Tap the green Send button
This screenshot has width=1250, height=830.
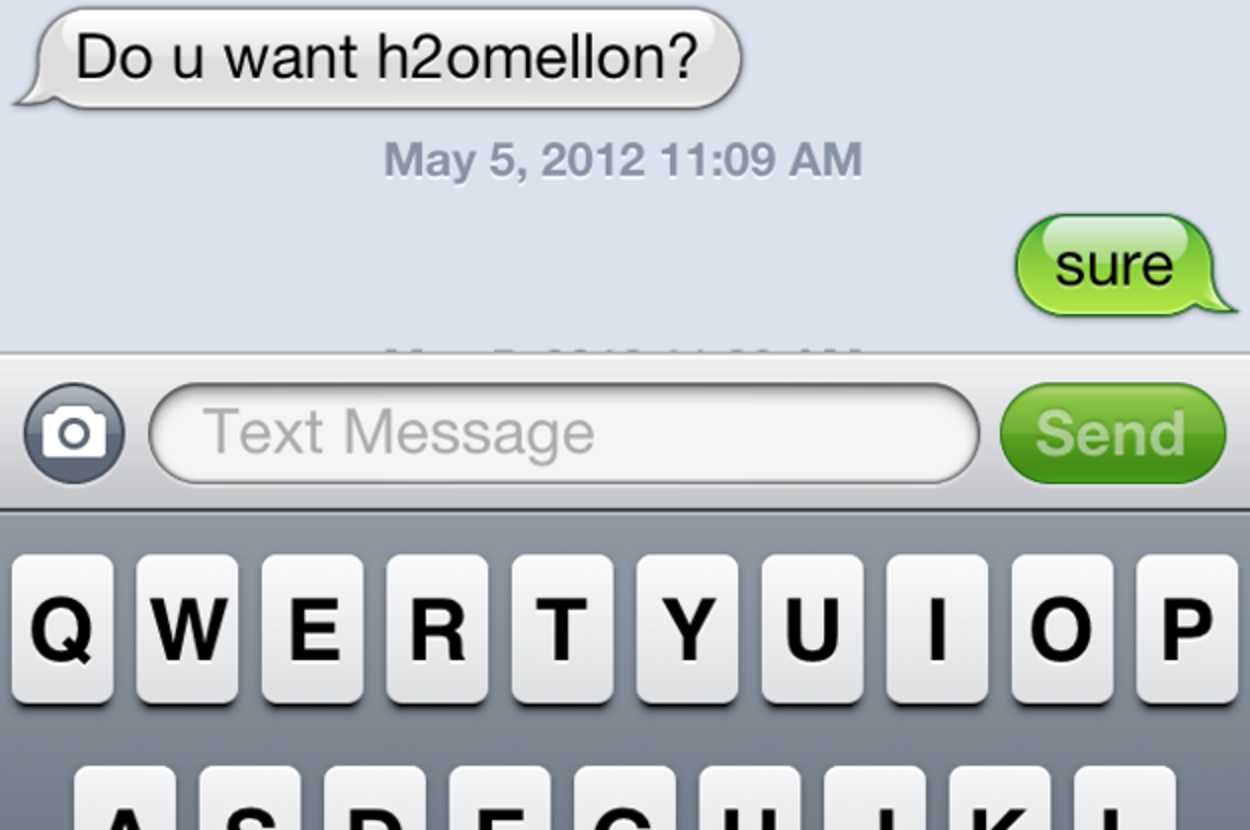click(x=1112, y=434)
